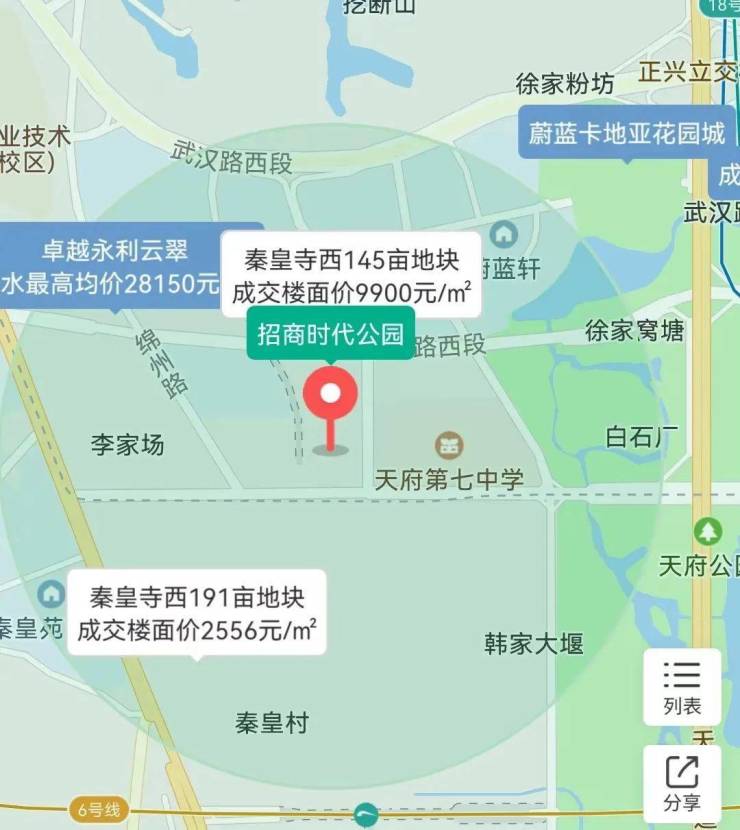Tap the red location pin
Viewport: 740px width, 830px height.
coord(330,398)
